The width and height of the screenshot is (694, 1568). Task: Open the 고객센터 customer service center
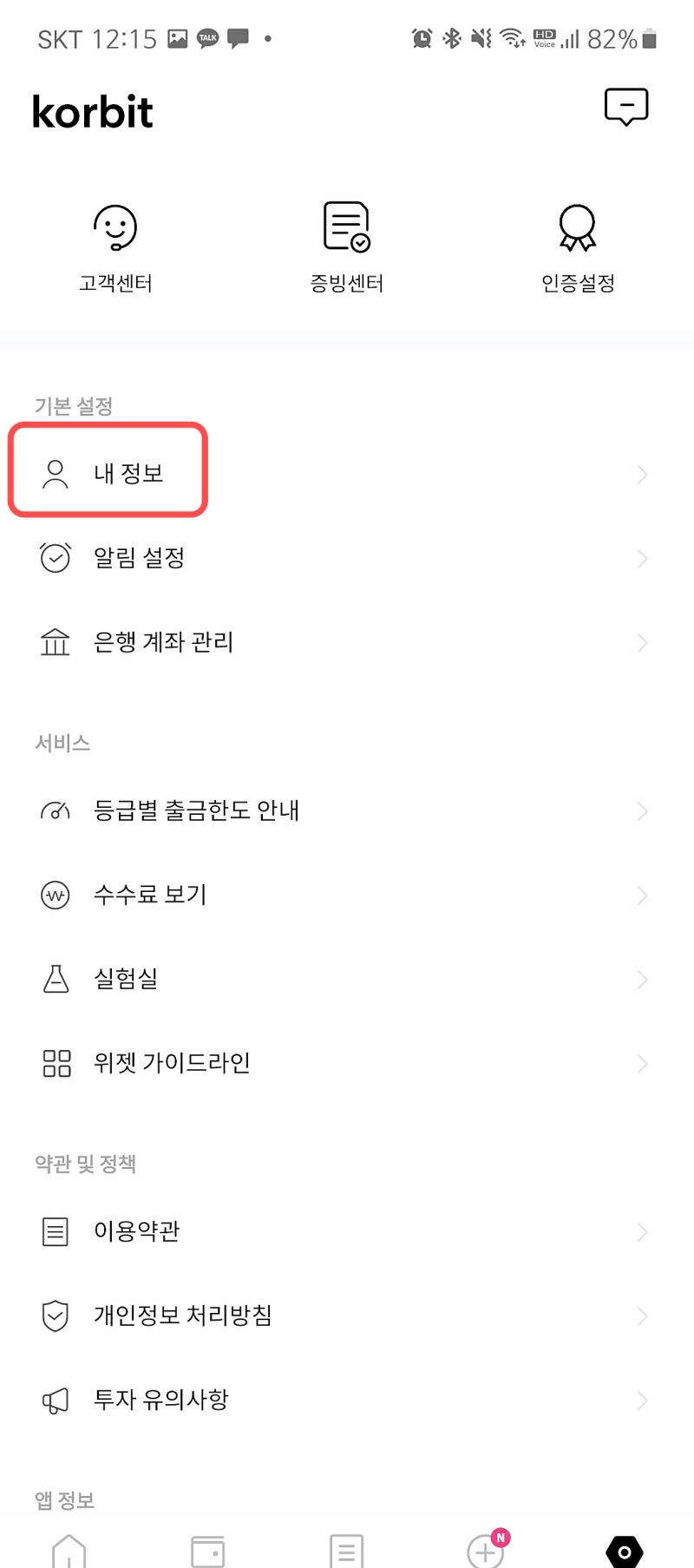[x=115, y=246]
